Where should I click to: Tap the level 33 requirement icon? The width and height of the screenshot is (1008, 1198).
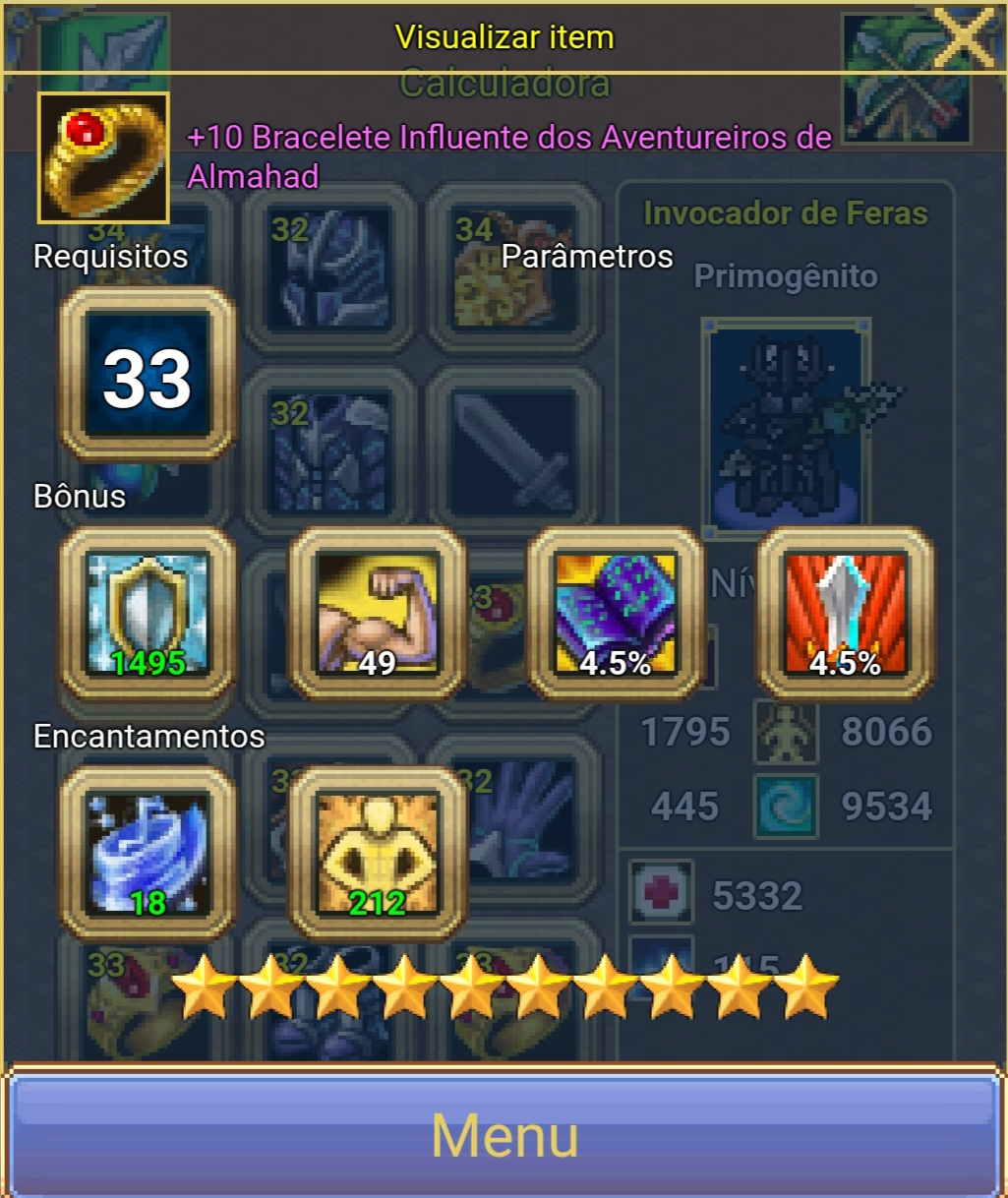tap(148, 375)
